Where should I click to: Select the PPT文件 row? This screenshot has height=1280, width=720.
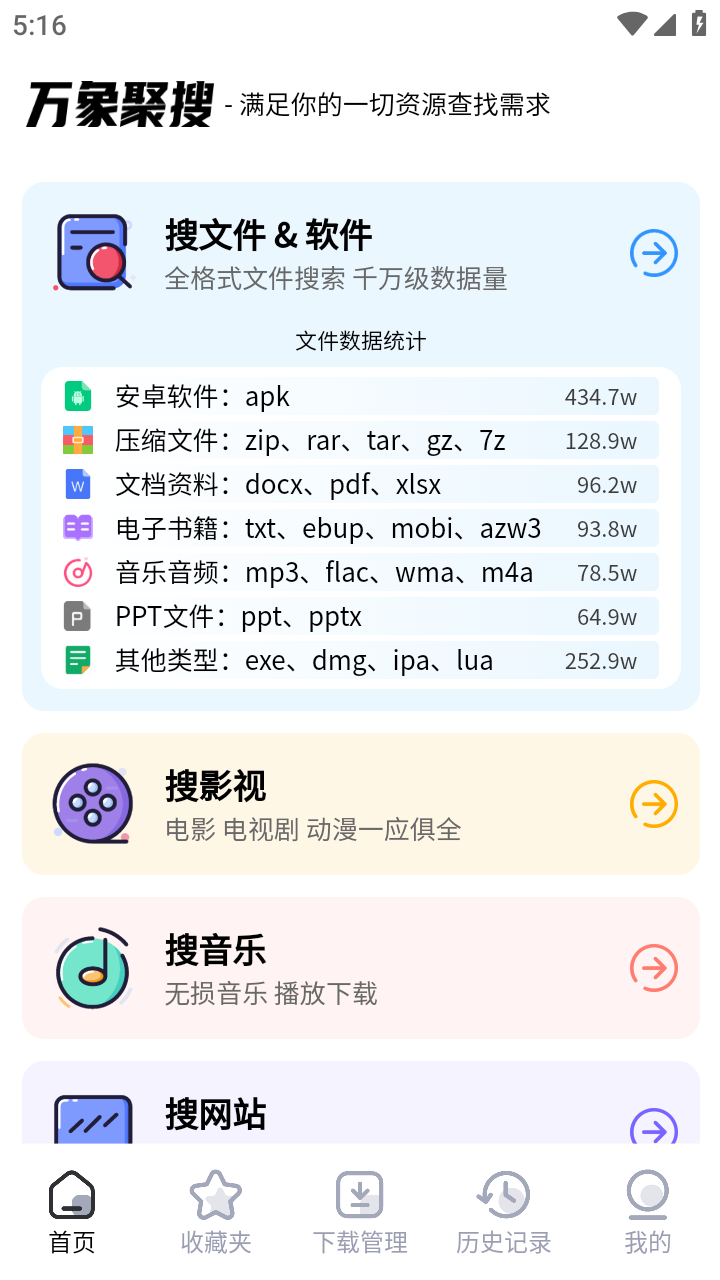pos(360,616)
